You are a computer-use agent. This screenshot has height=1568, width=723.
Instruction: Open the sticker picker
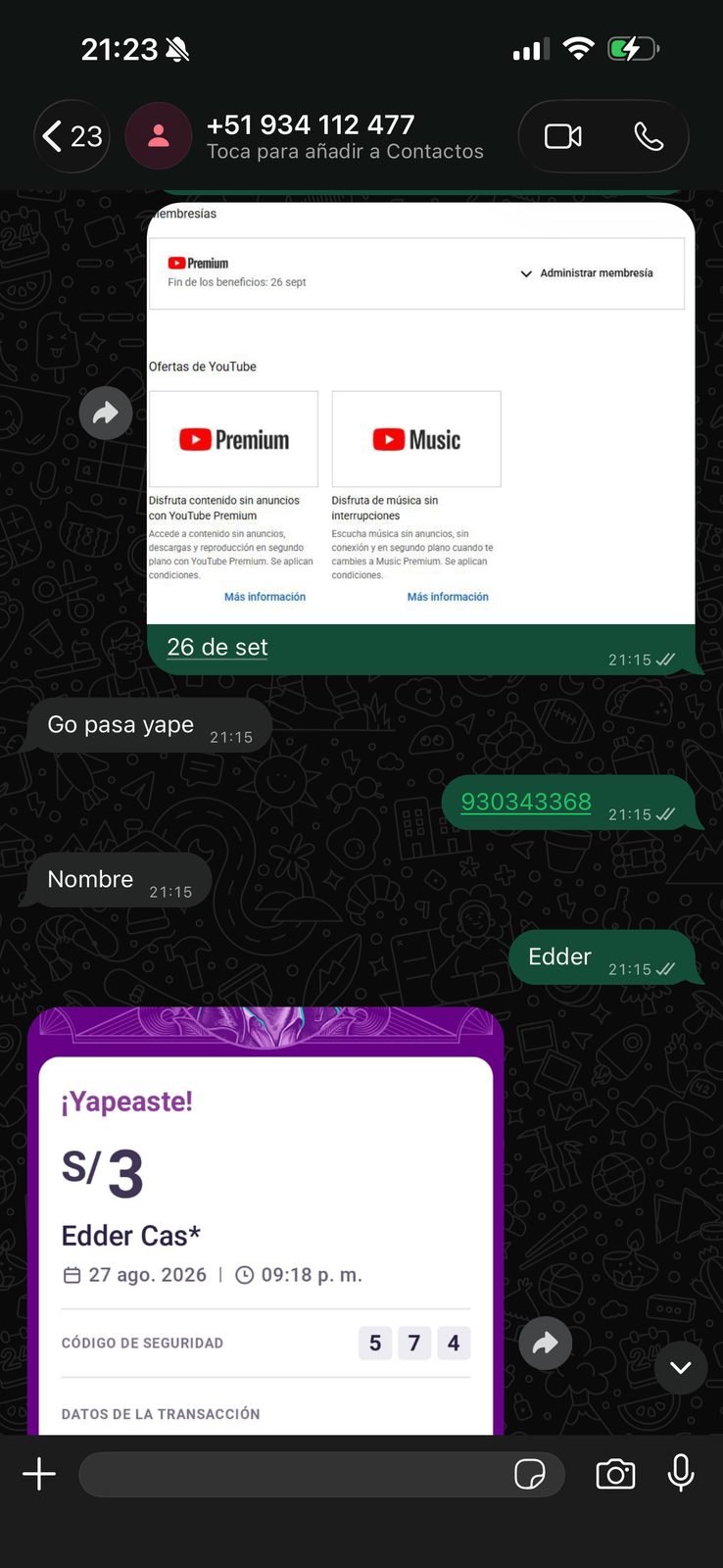(x=530, y=1474)
